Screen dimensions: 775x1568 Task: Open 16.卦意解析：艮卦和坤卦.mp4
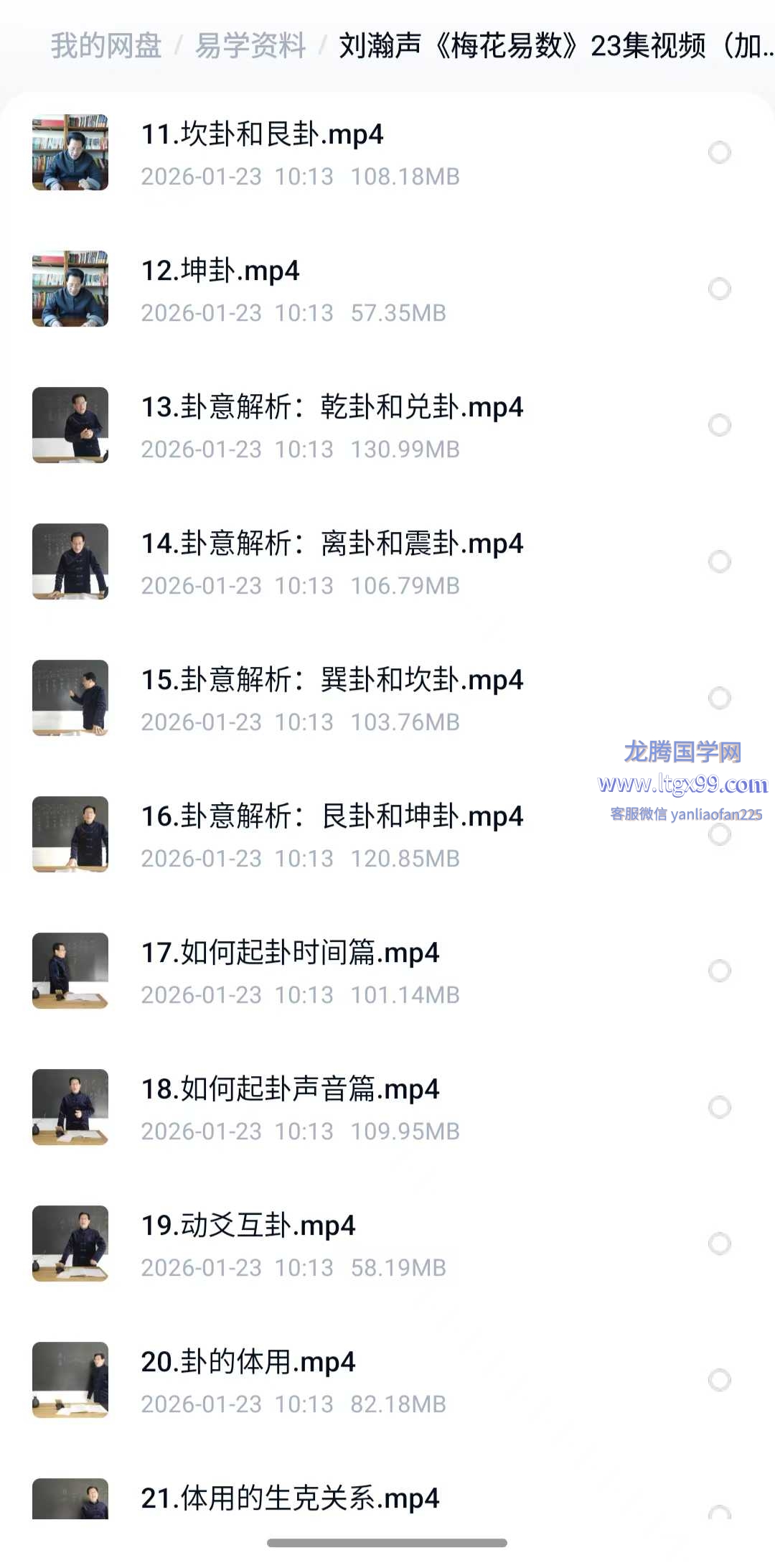click(x=332, y=816)
